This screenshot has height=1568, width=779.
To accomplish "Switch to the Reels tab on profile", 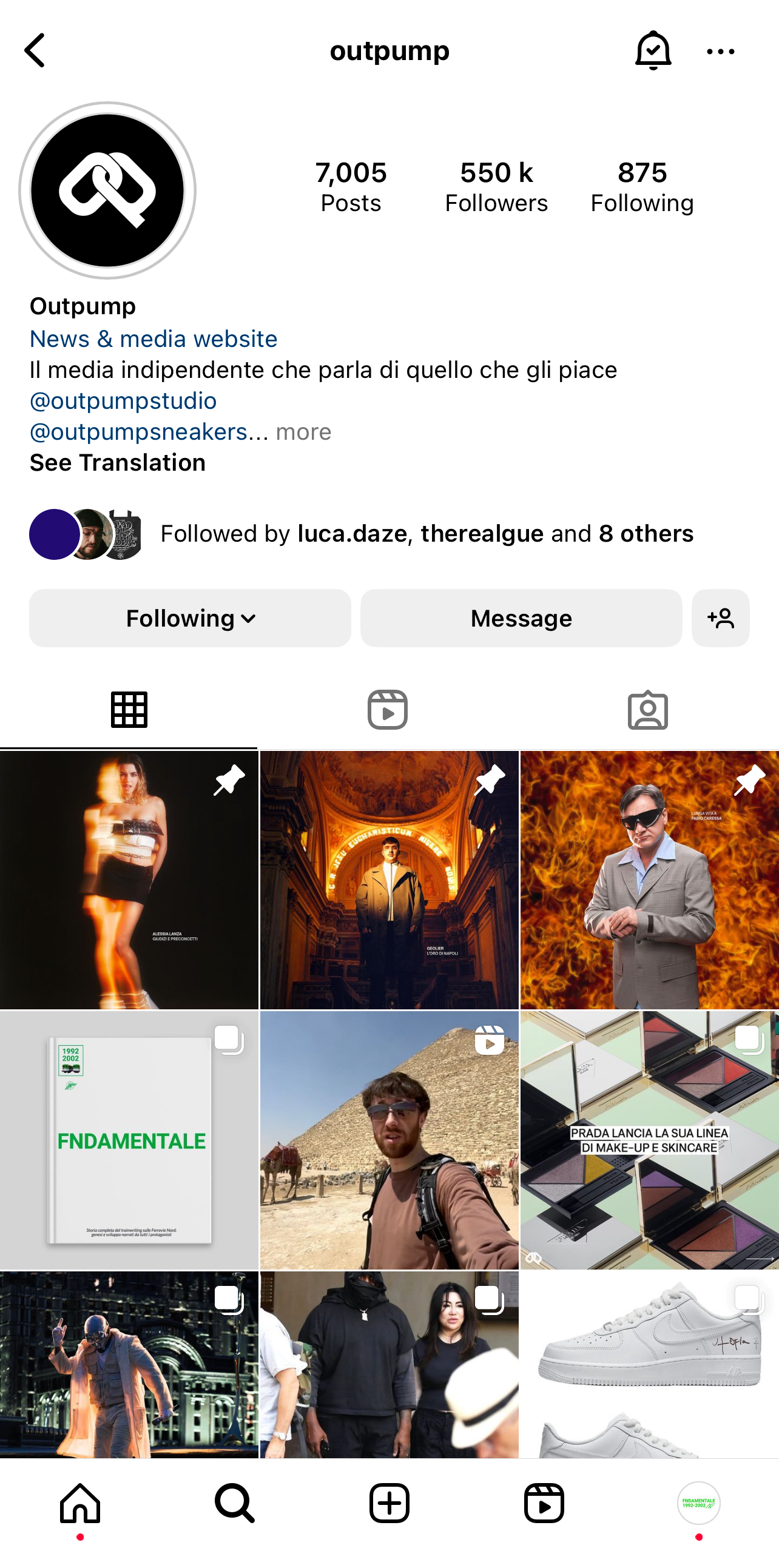I will click(x=388, y=710).
